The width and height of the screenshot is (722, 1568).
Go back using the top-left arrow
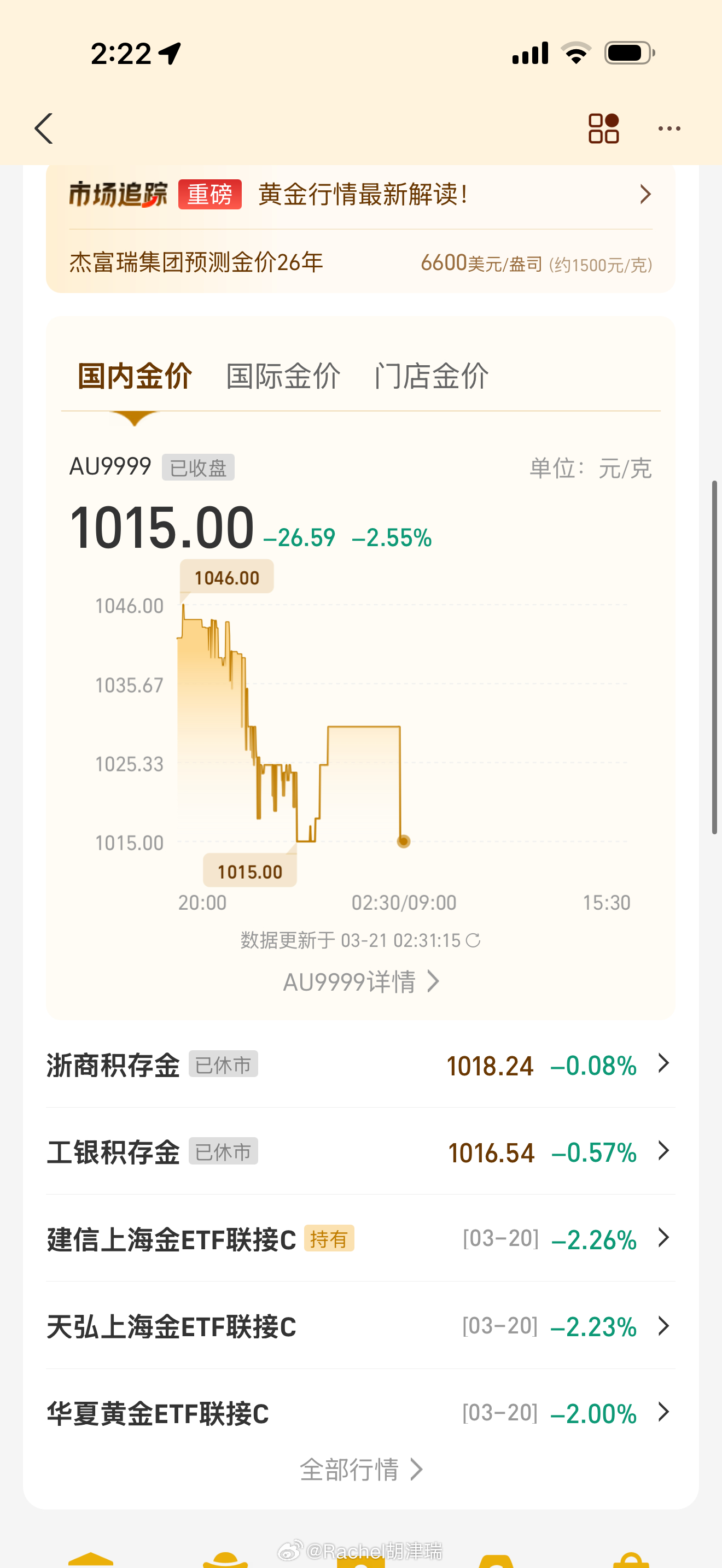click(44, 128)
